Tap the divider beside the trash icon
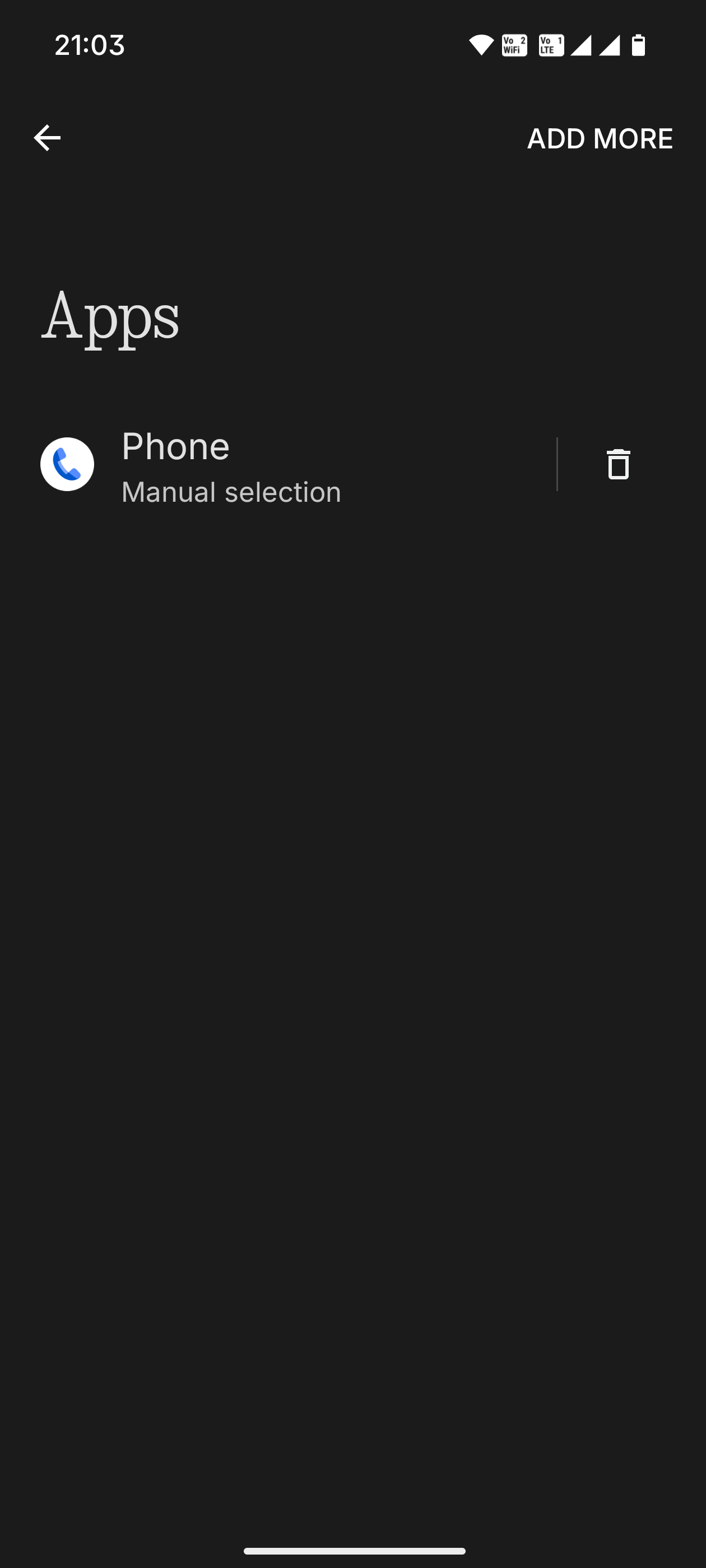Screen dimensions: 706x1568 558,465
